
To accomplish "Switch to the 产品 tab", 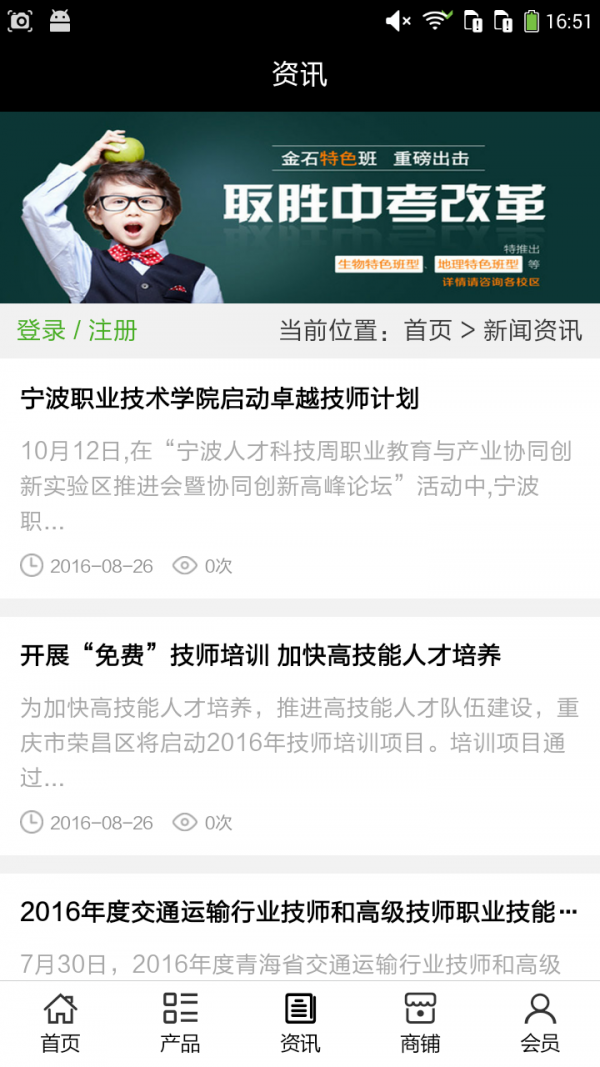I will click(180, 1023).
